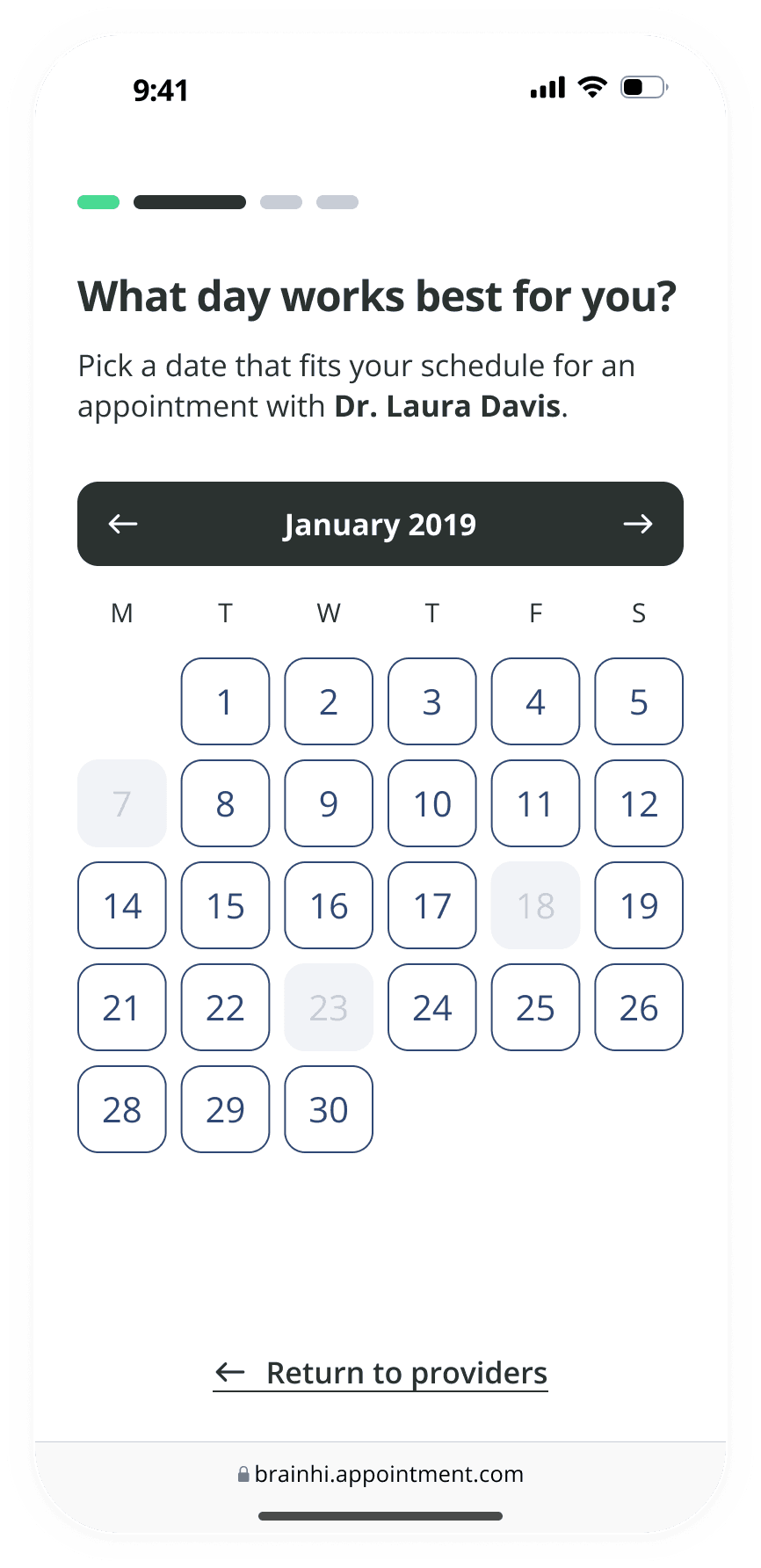Pick January 8
Image resolution: width=761 pixels, height=1568 pixels.
pos(225,803)
